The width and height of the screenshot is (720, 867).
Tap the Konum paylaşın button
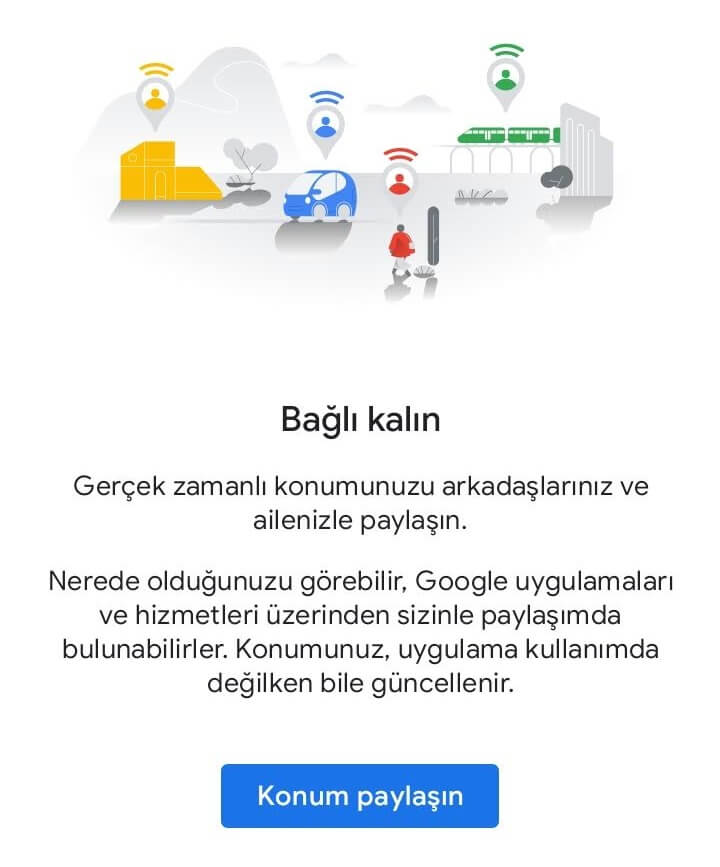pos(359,796)
